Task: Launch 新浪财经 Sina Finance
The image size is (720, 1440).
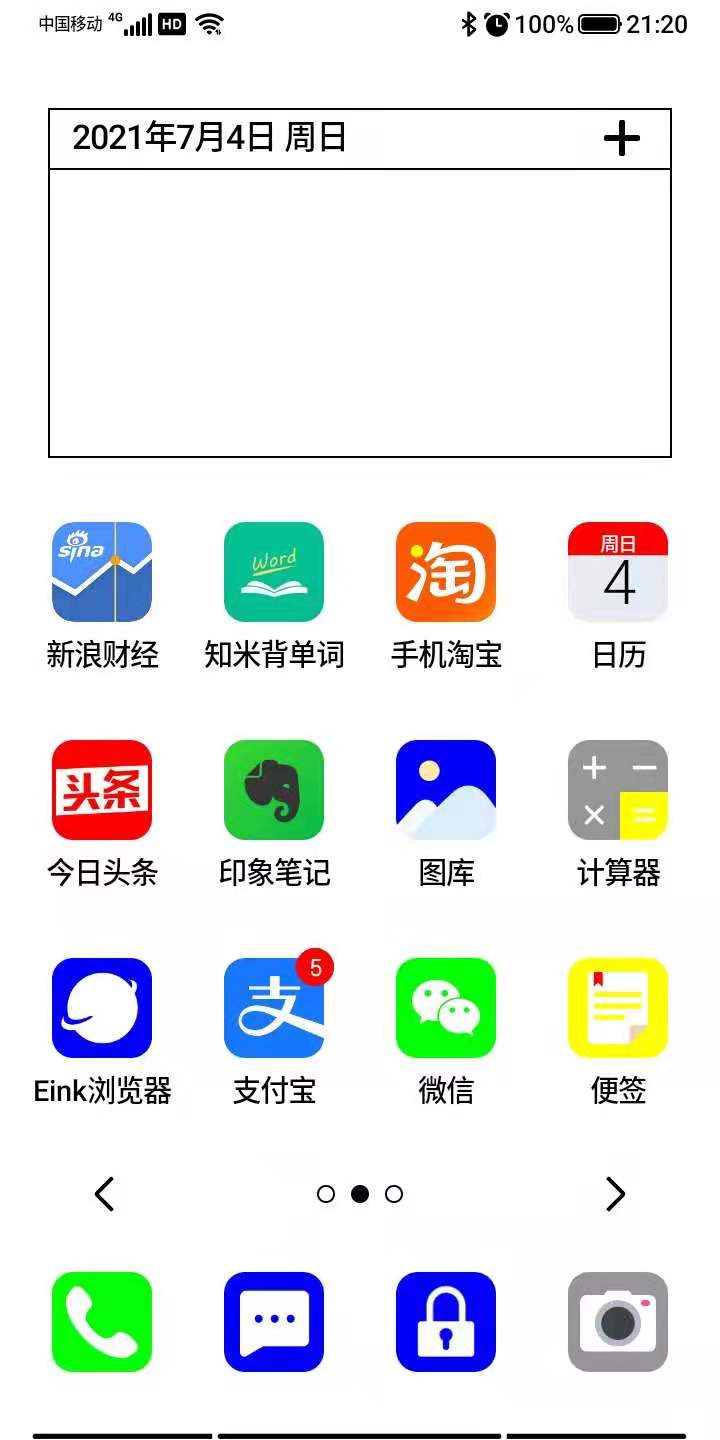Action: click(x=101, y=572)
